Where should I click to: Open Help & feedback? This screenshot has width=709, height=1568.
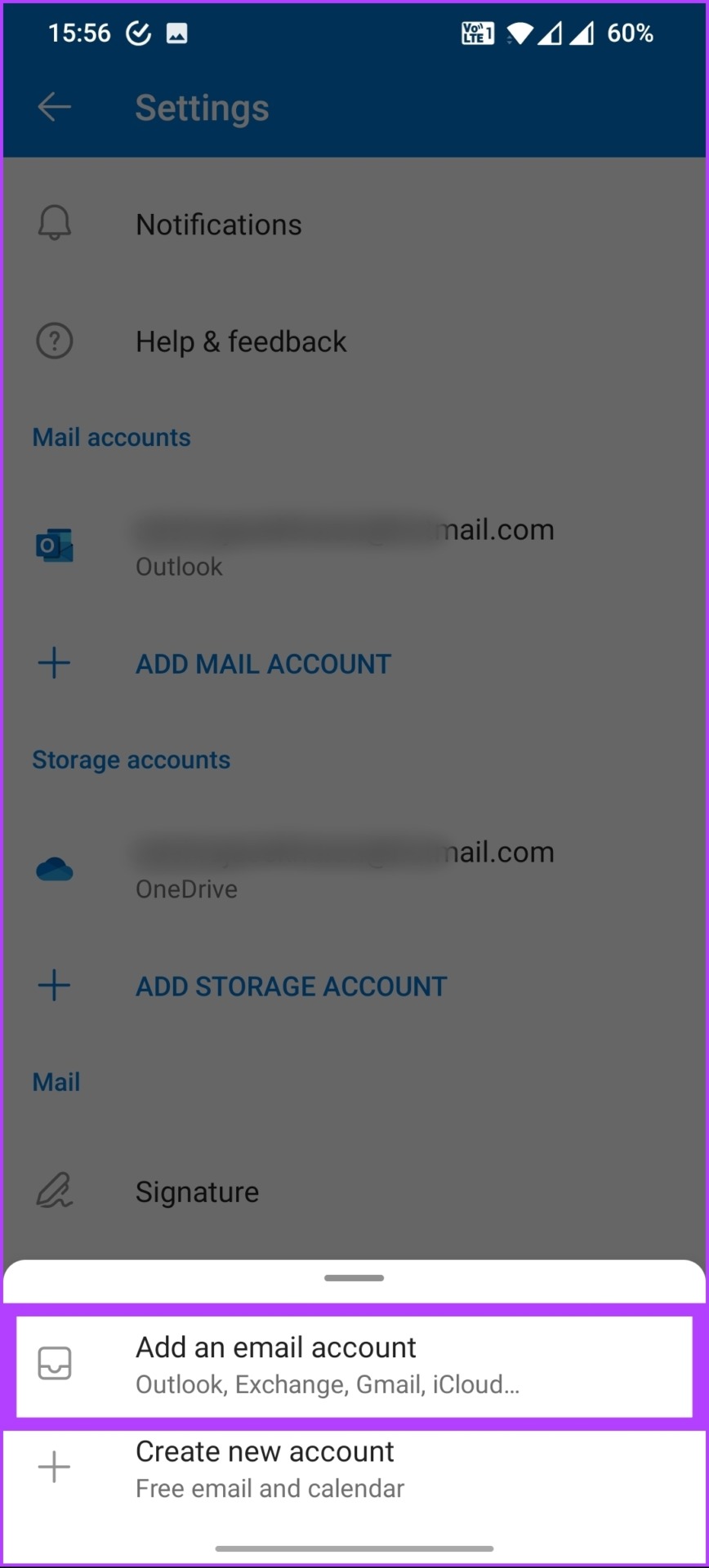(x=354, y=341)
